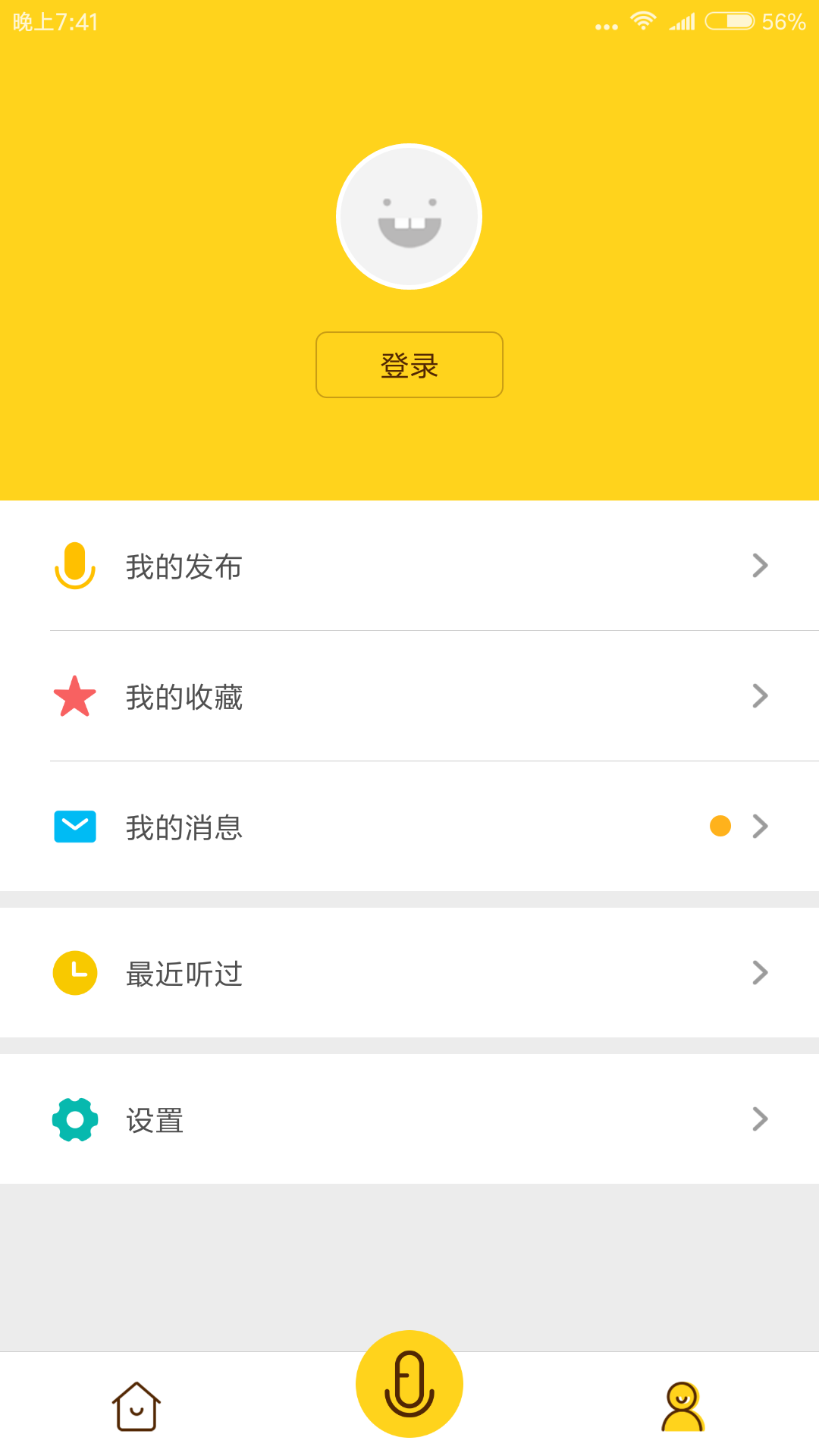The width and height of the screenshot is (819, 1456).
Task: Switch to the profile tab
Action: coord(682,1406)
